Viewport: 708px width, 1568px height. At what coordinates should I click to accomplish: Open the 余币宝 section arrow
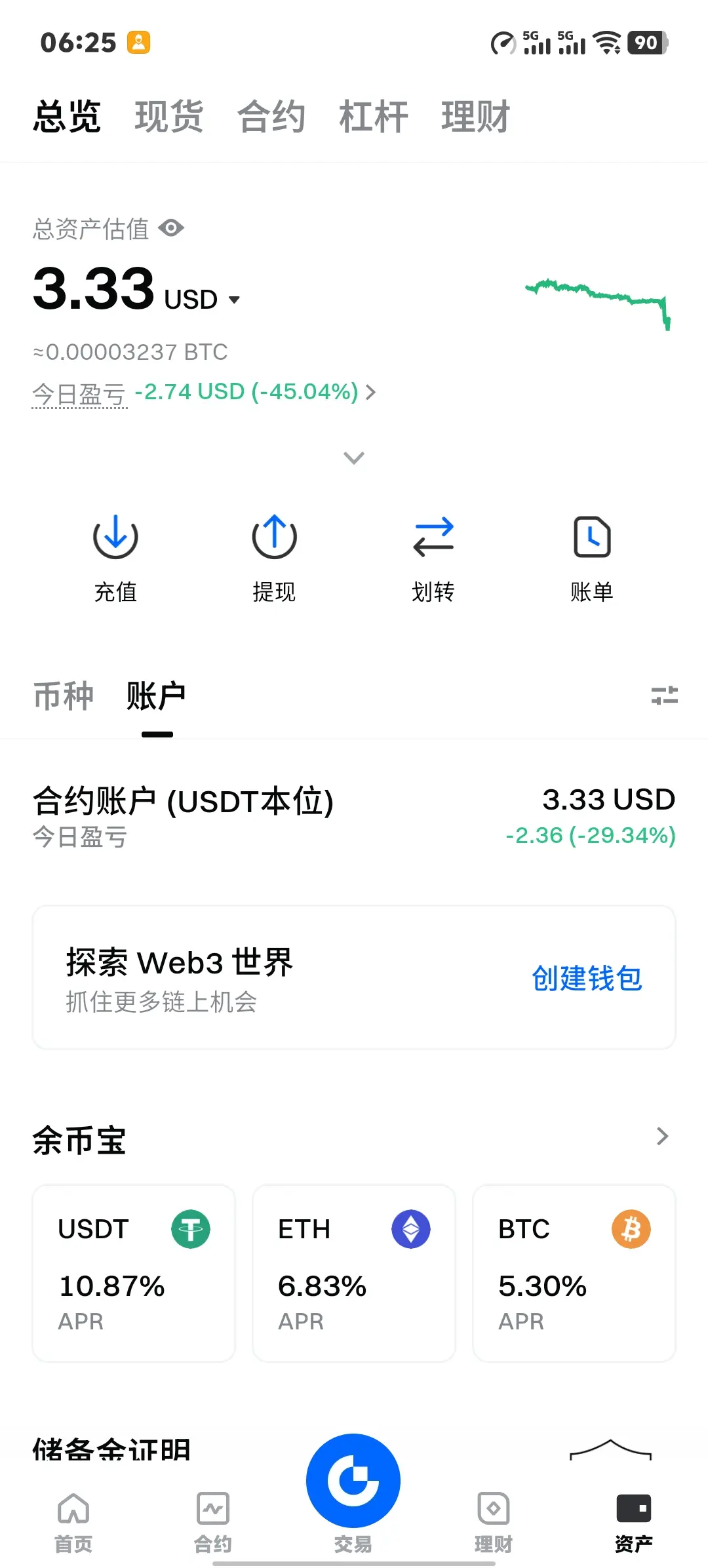(662, 1136)
